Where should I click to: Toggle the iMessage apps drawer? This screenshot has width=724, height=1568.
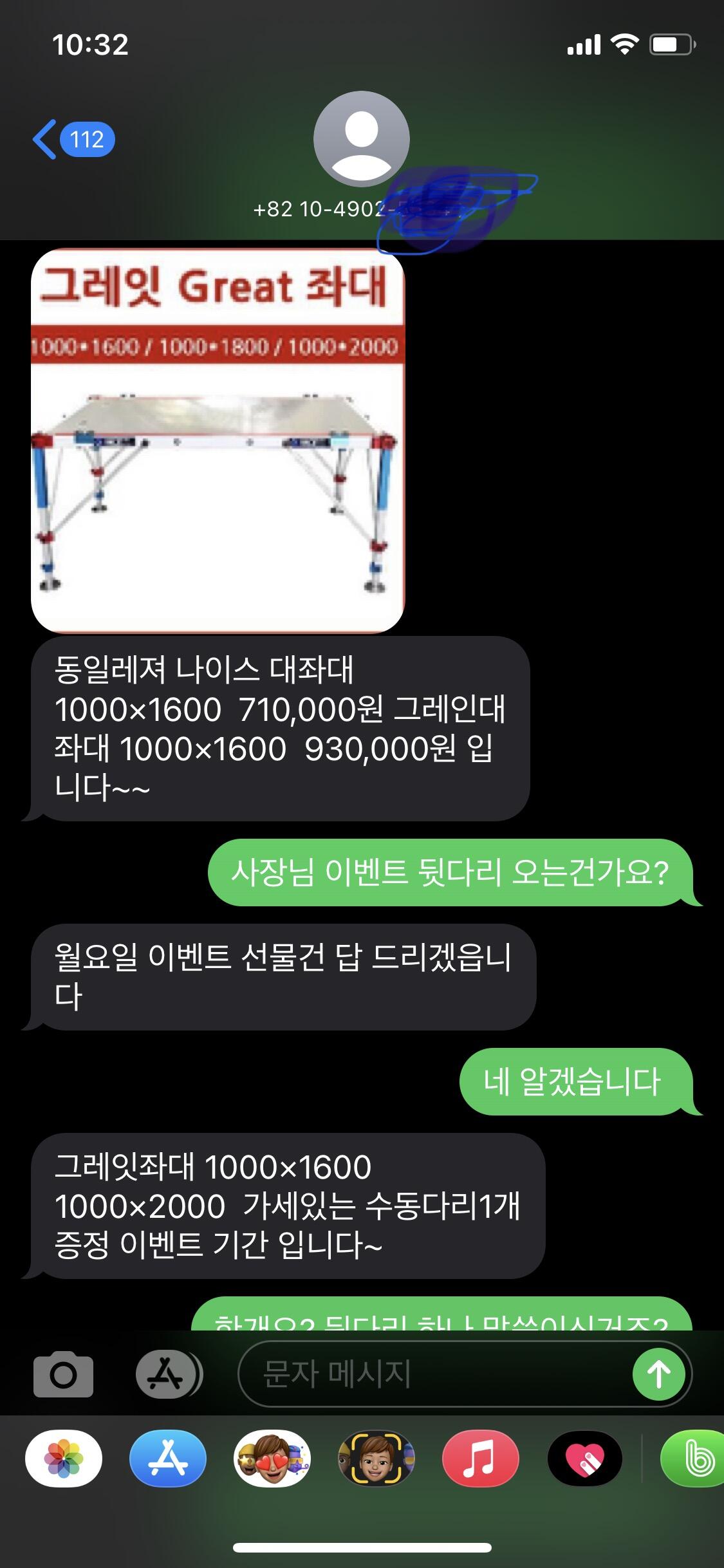pos(168,1374)
